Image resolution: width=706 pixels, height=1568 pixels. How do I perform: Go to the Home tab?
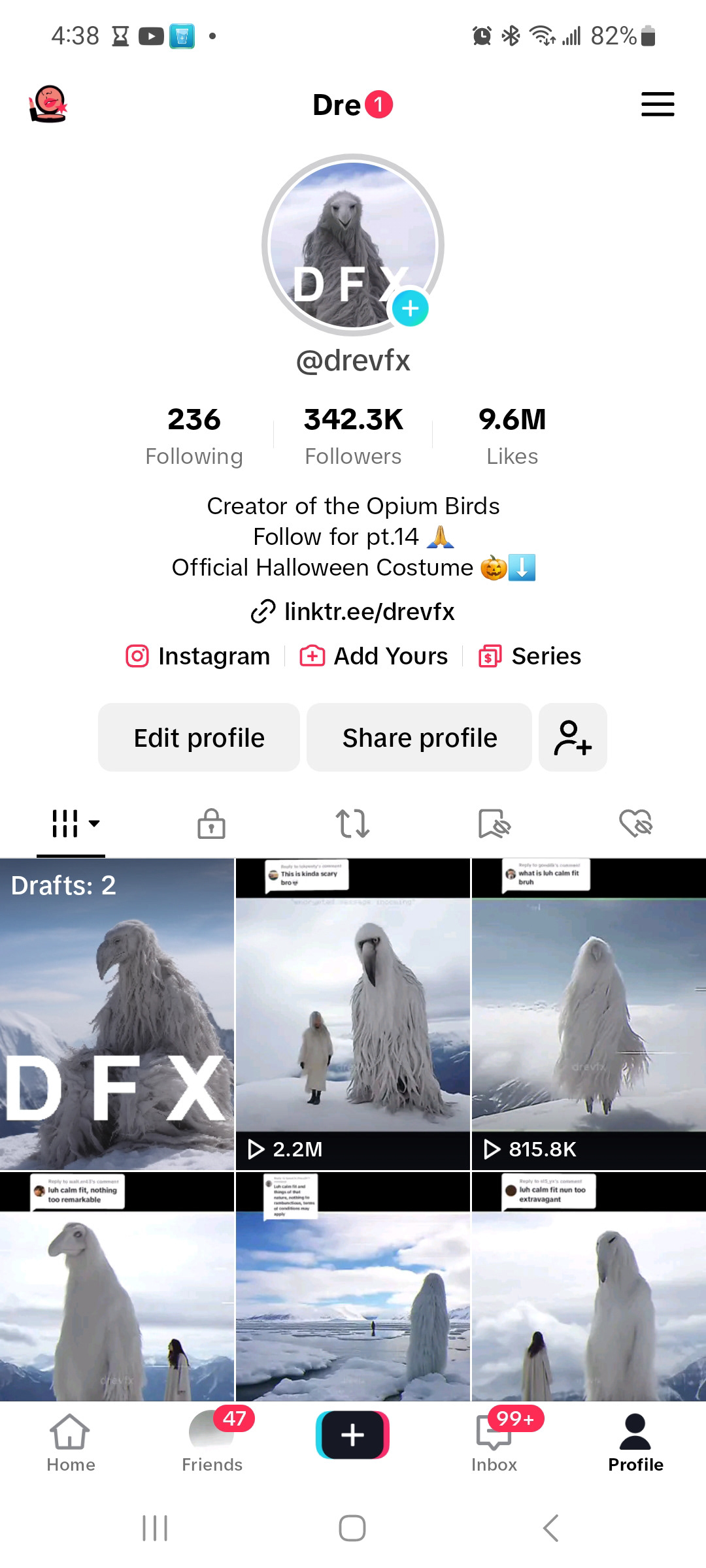71,1443
